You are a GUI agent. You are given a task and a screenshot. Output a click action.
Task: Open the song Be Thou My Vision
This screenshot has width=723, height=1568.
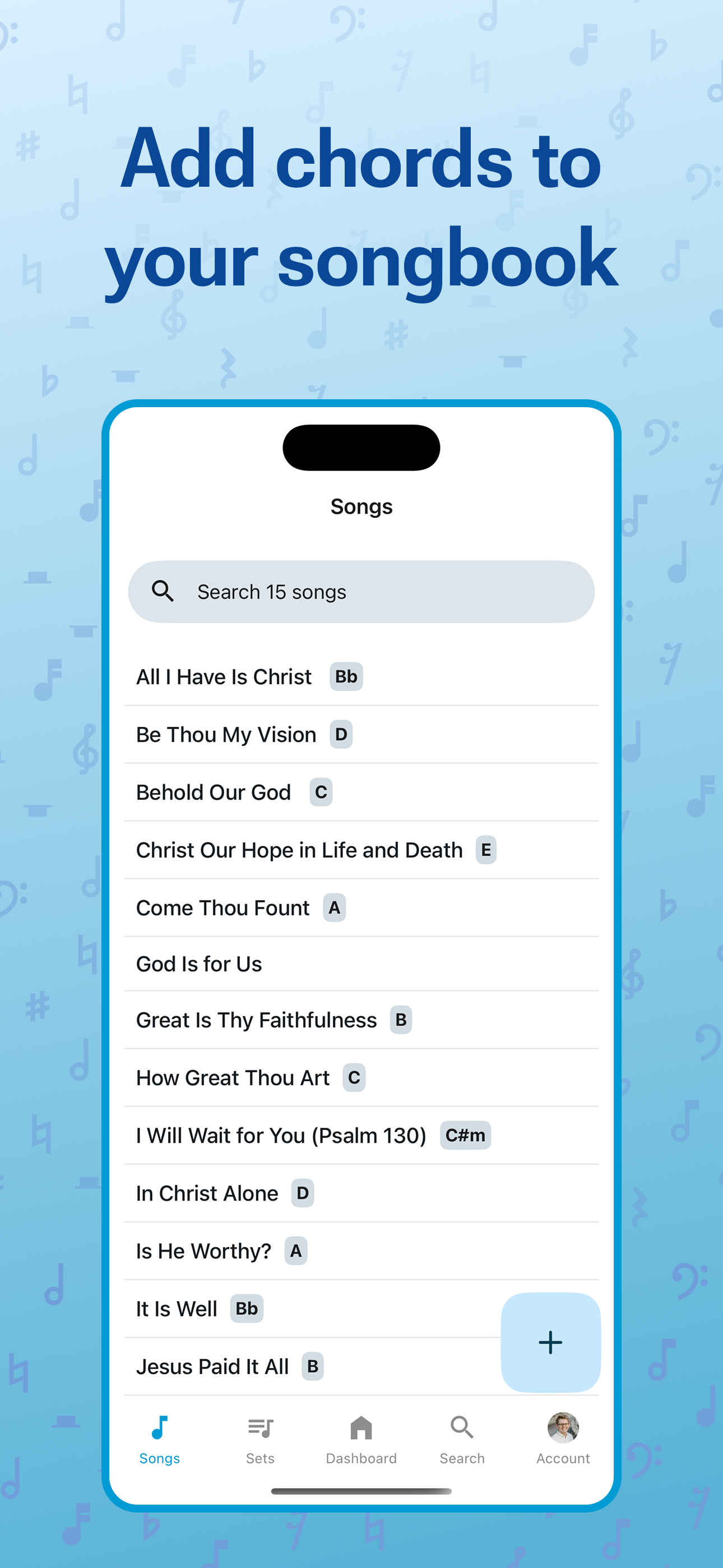[x=226, y=734]
